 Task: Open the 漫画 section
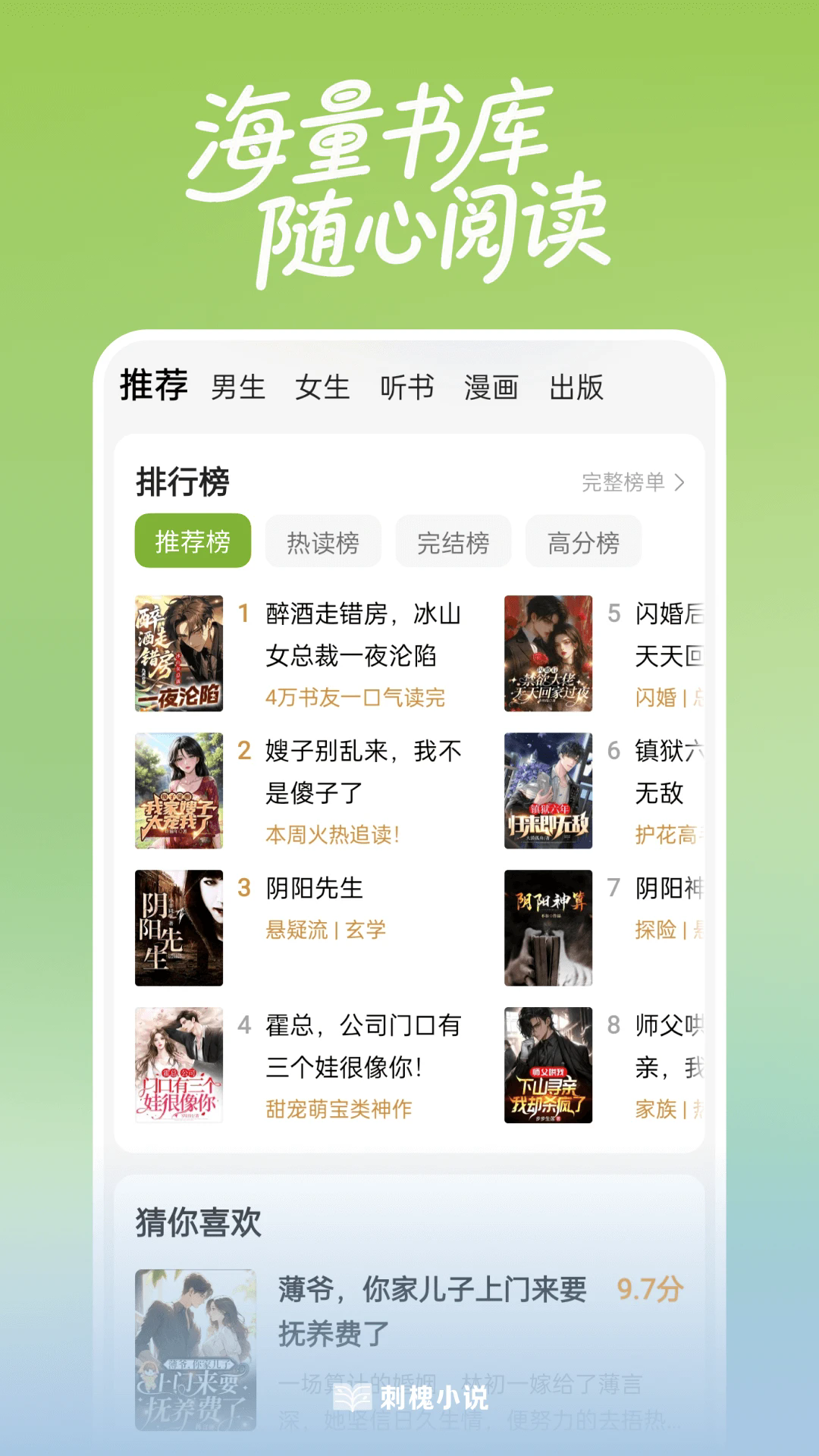tap(491, 388)
